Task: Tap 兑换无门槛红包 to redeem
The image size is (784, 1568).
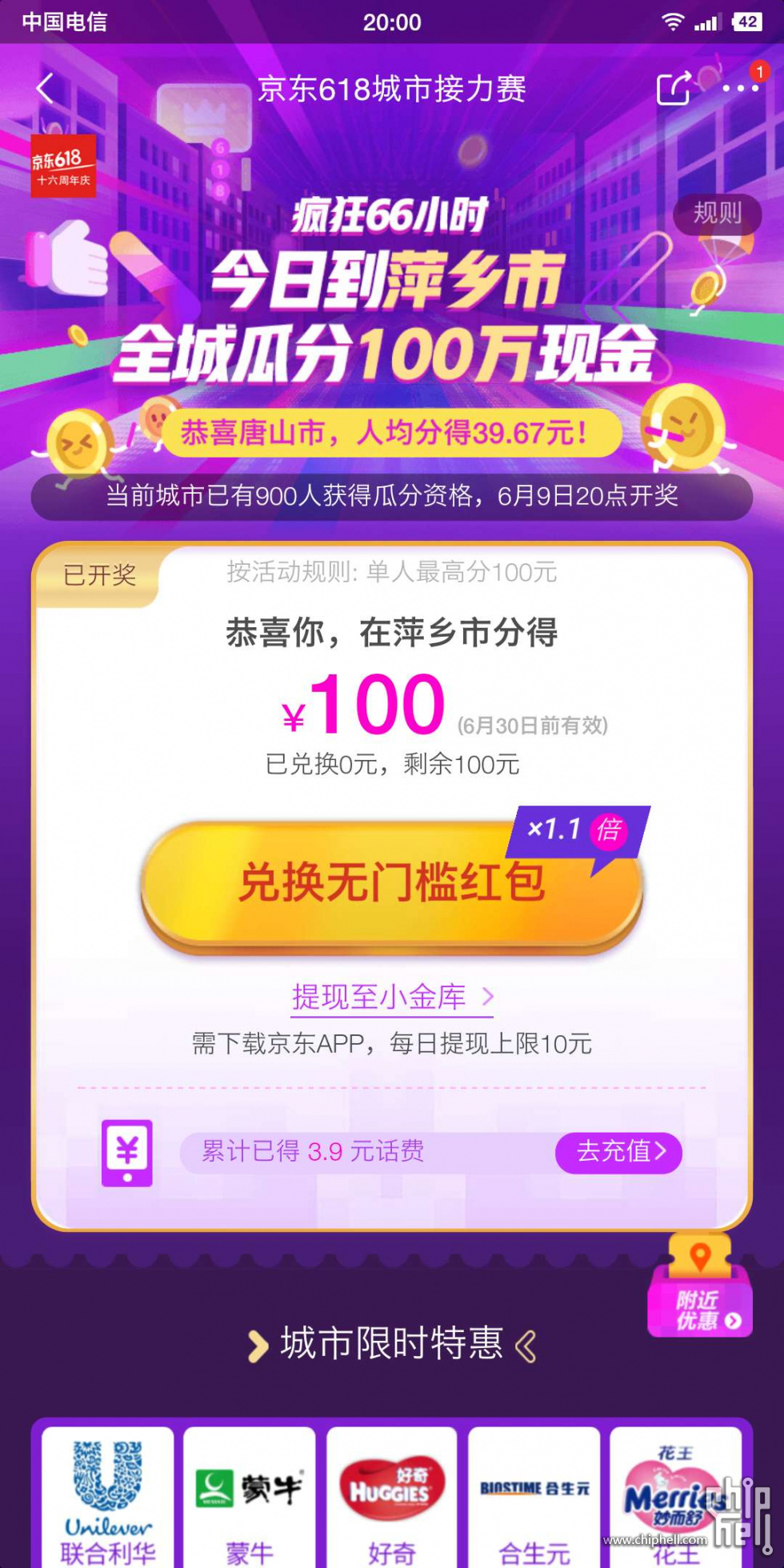Action: 392,884
